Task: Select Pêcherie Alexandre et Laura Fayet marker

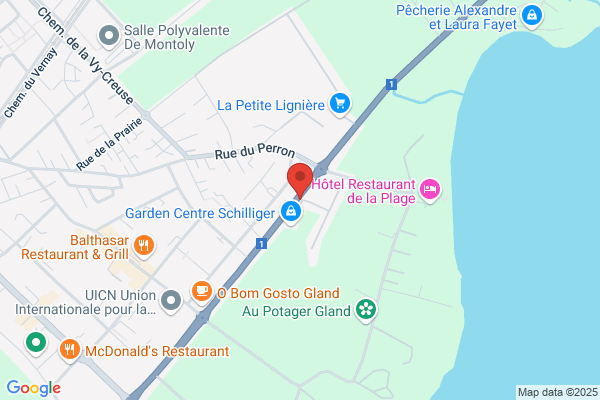Action: click(x=532, y=16)
